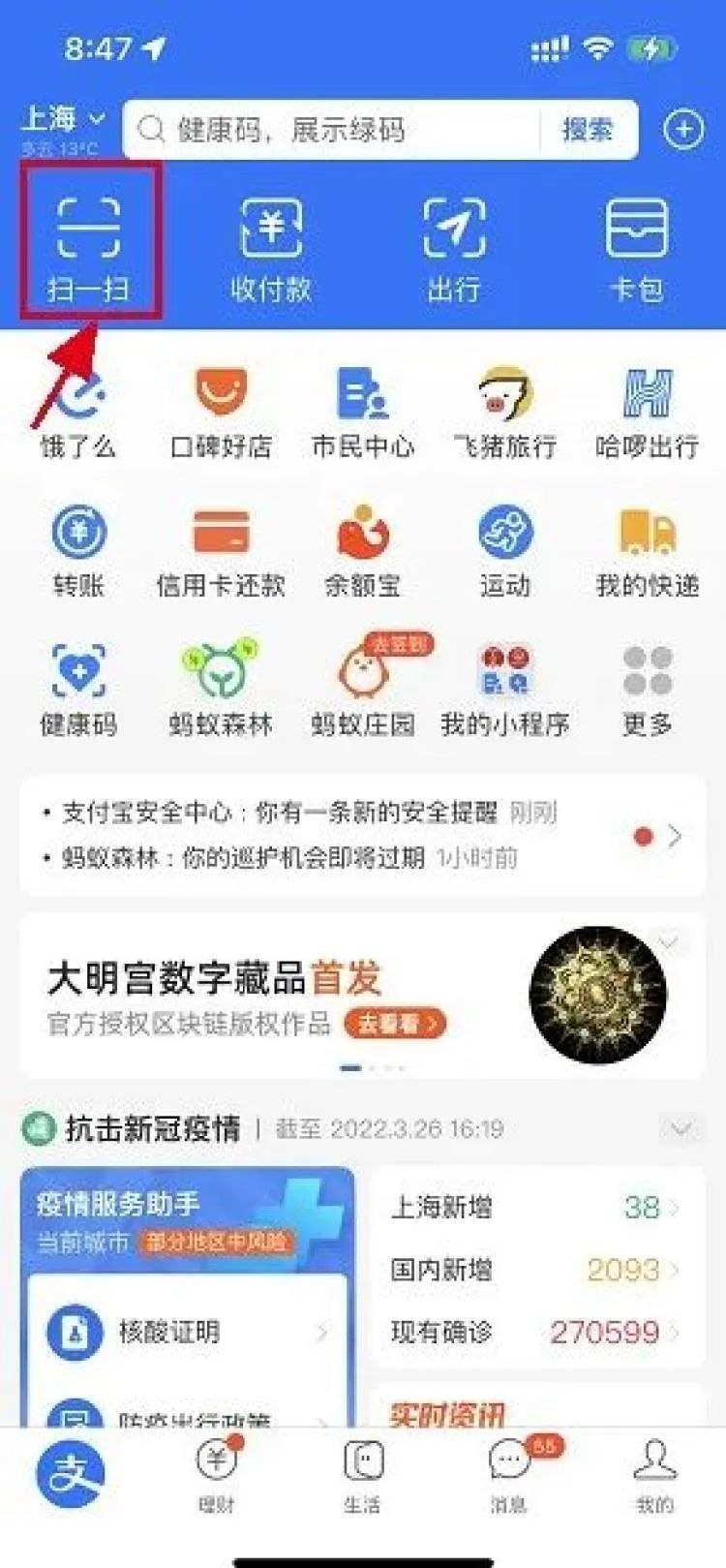Open 信用卡还款 credit card repayment

tap(221, 550)
